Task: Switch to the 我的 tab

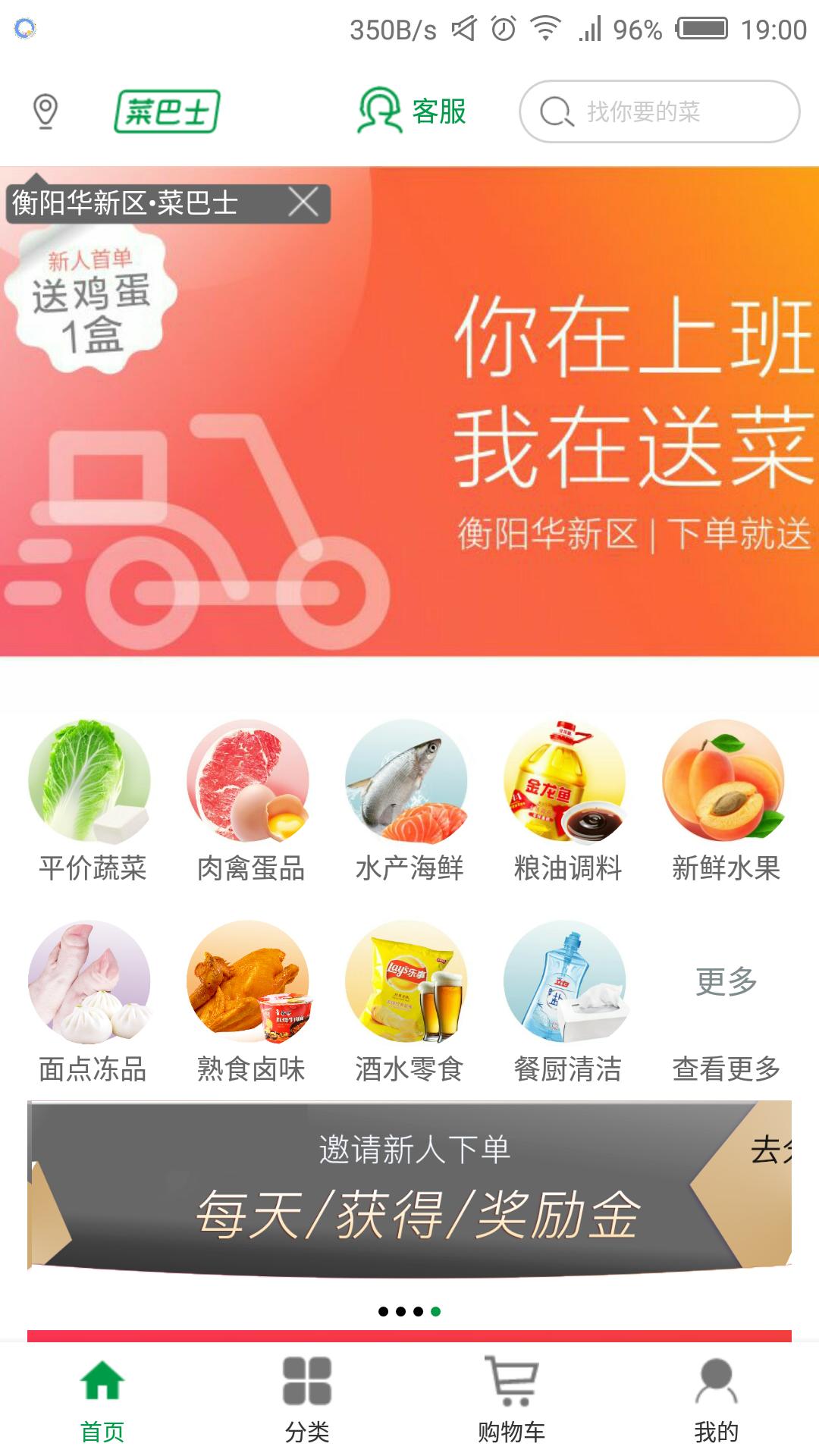Action: 717,1400
